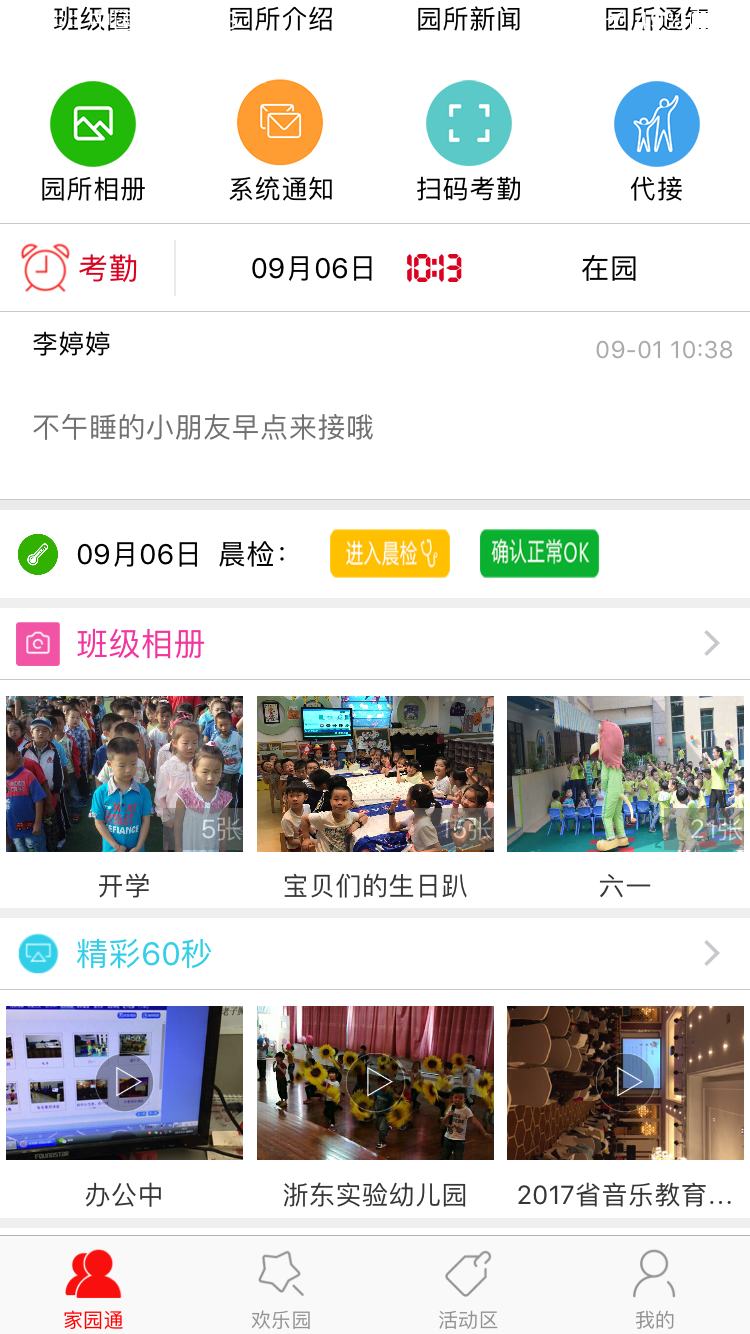The width and height of the screenshot is (750, 1334).
Task: Confirm normal with 确认正常OK button
Action: (539, 553)
